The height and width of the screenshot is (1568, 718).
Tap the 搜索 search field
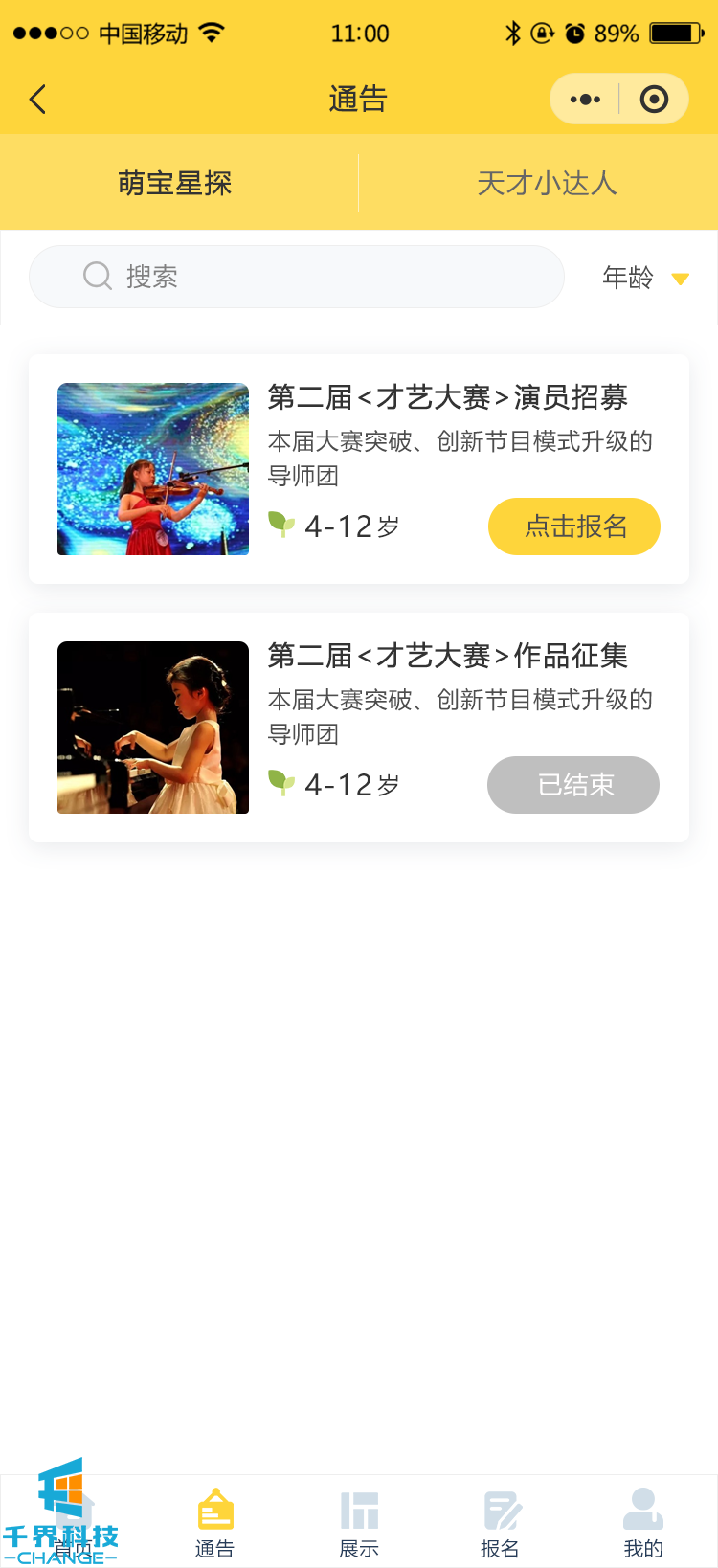(x=297, y=277)
